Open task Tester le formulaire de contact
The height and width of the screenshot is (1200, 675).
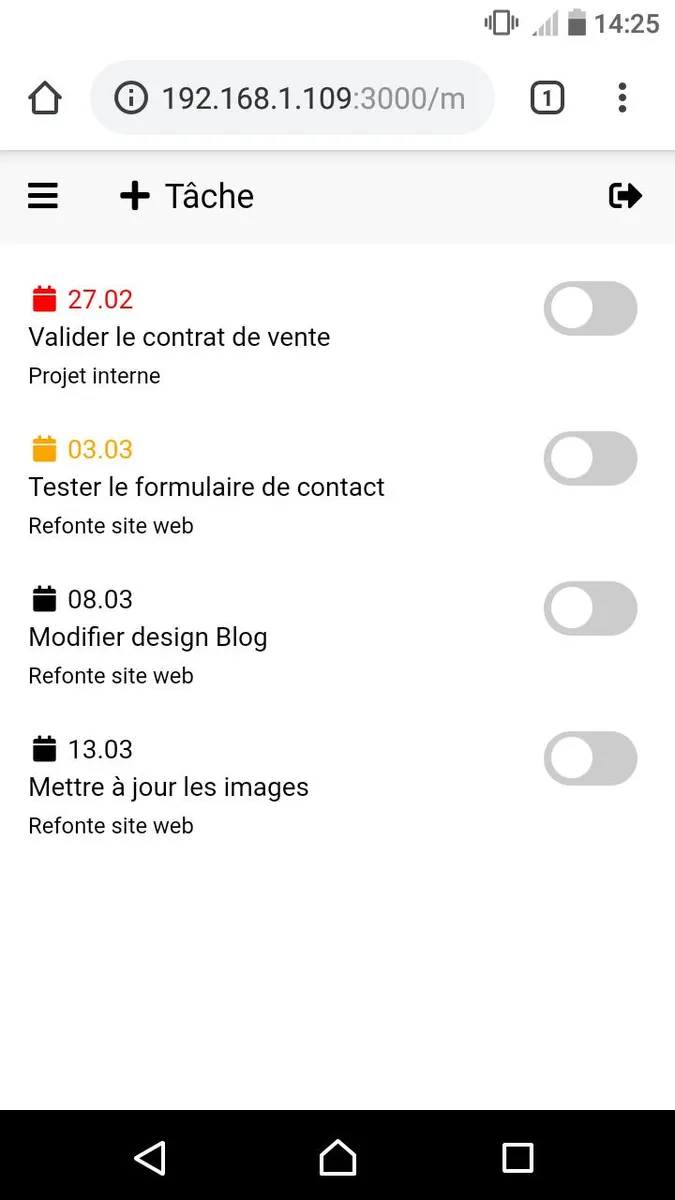206,487
